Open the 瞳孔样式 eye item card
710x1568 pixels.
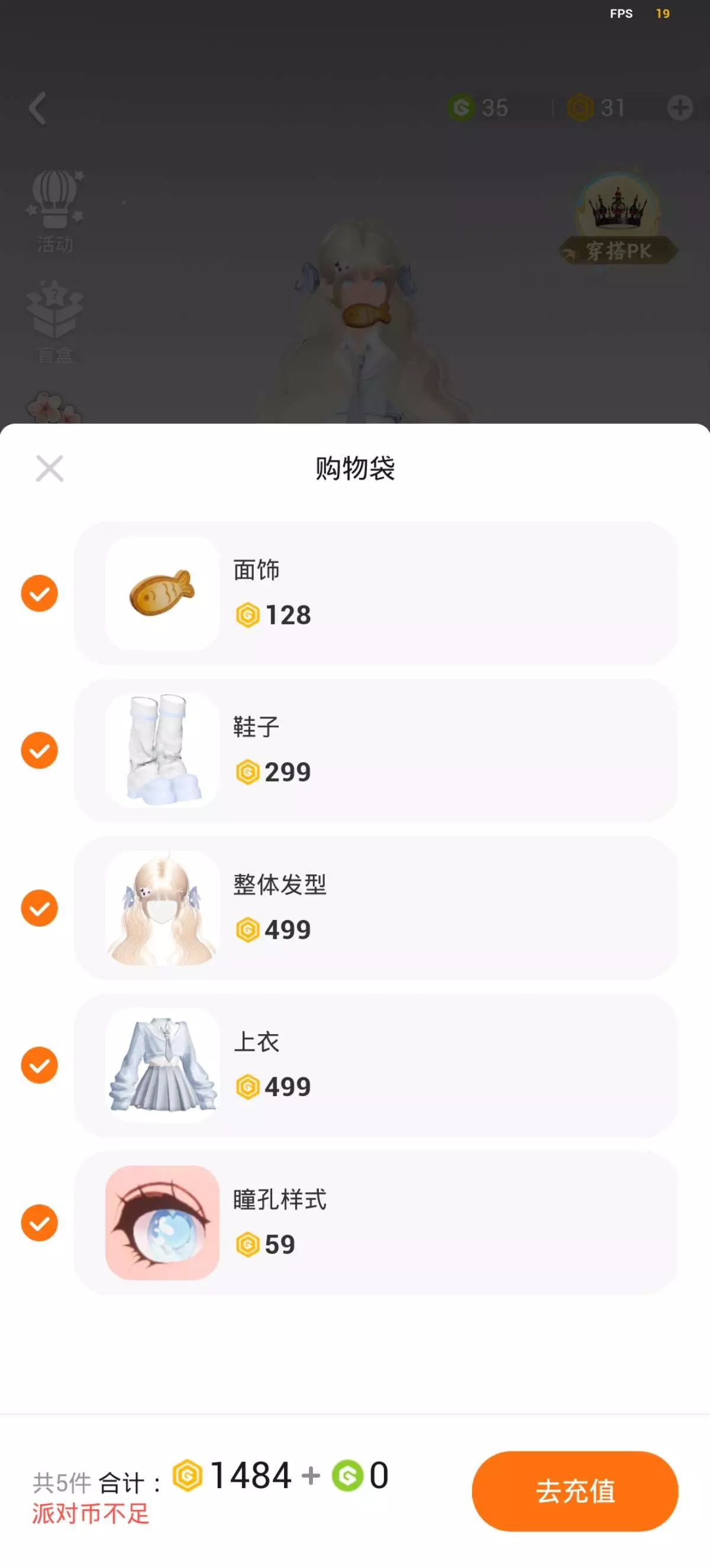(x=376, y=1222)
